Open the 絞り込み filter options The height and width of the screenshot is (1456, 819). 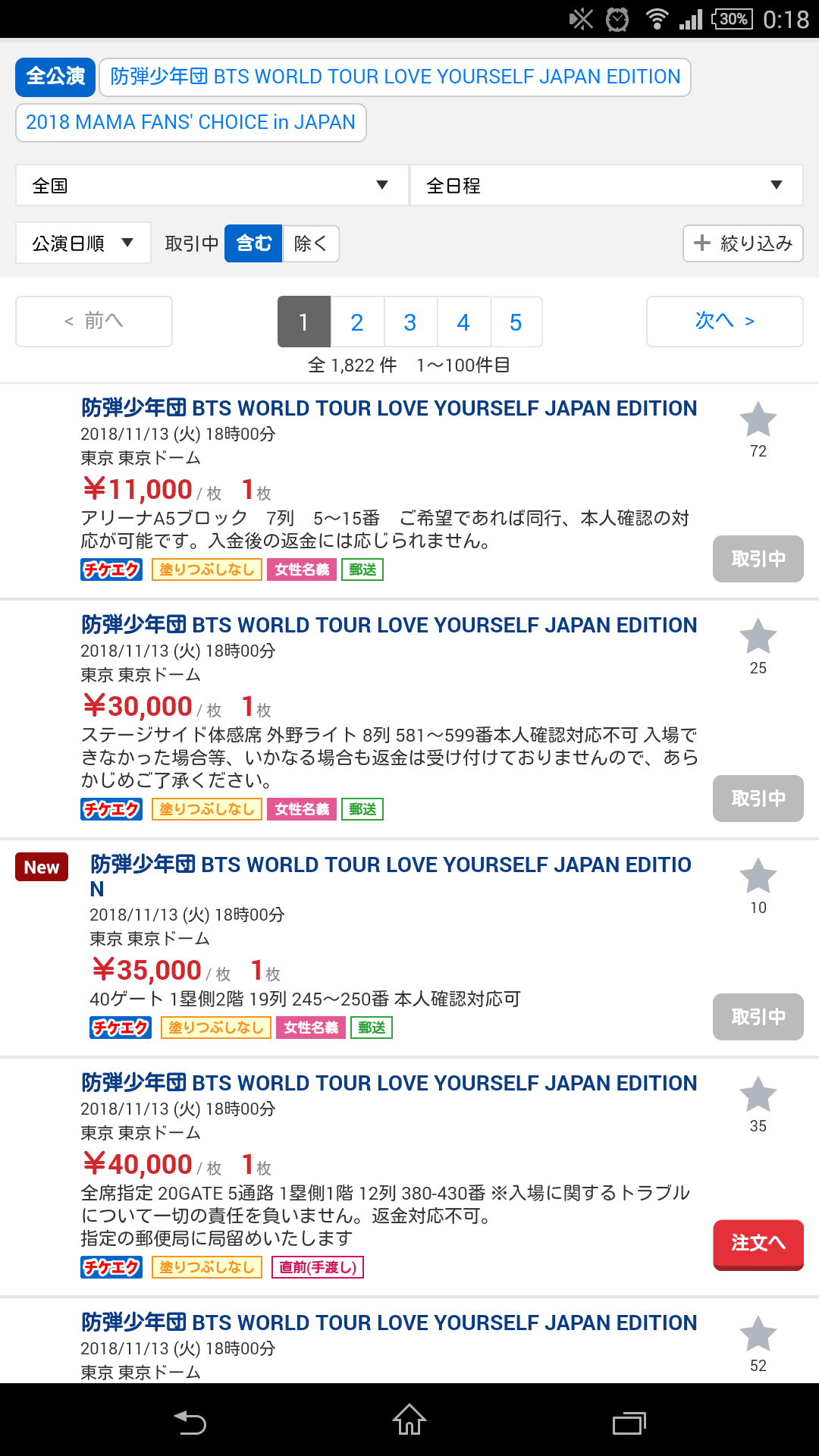tap(742, 243)
